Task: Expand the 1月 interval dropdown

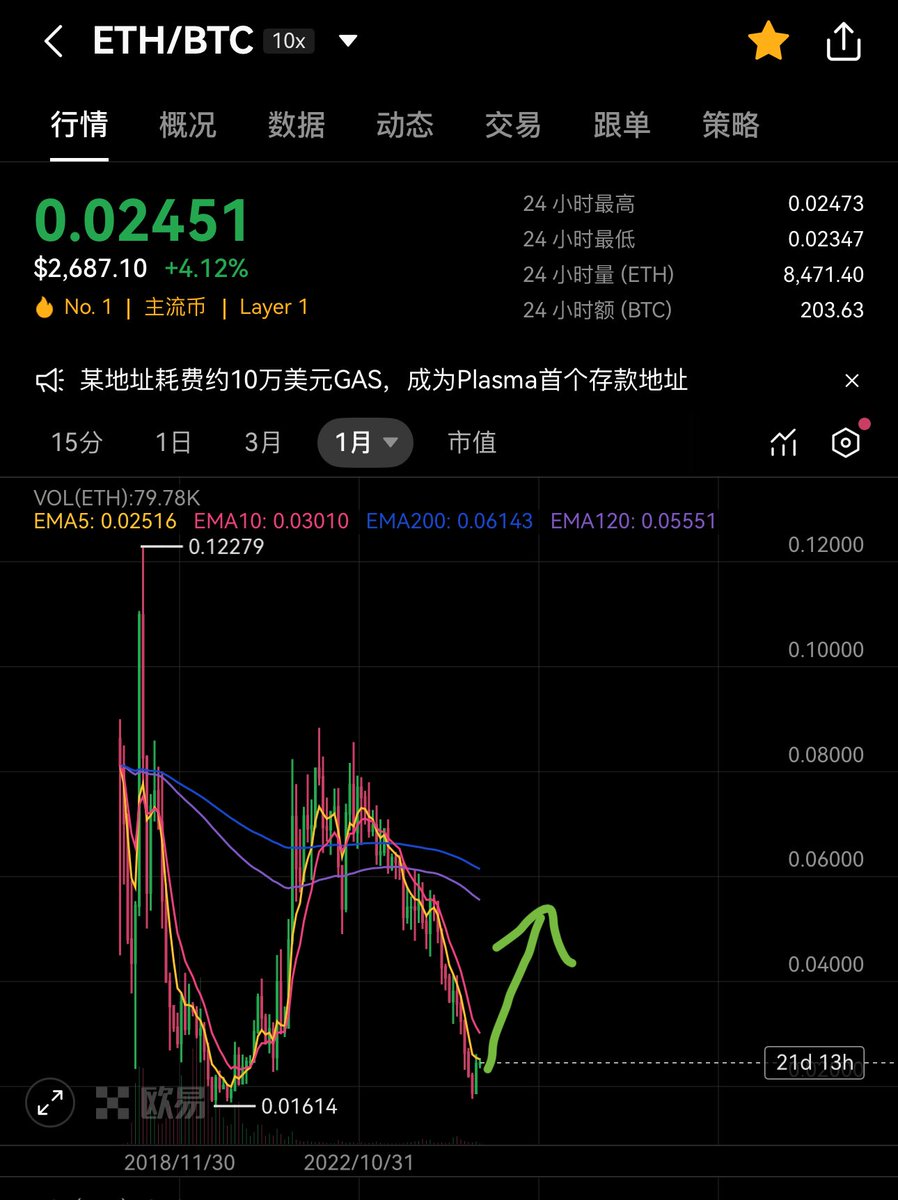Action: (365, 442)
